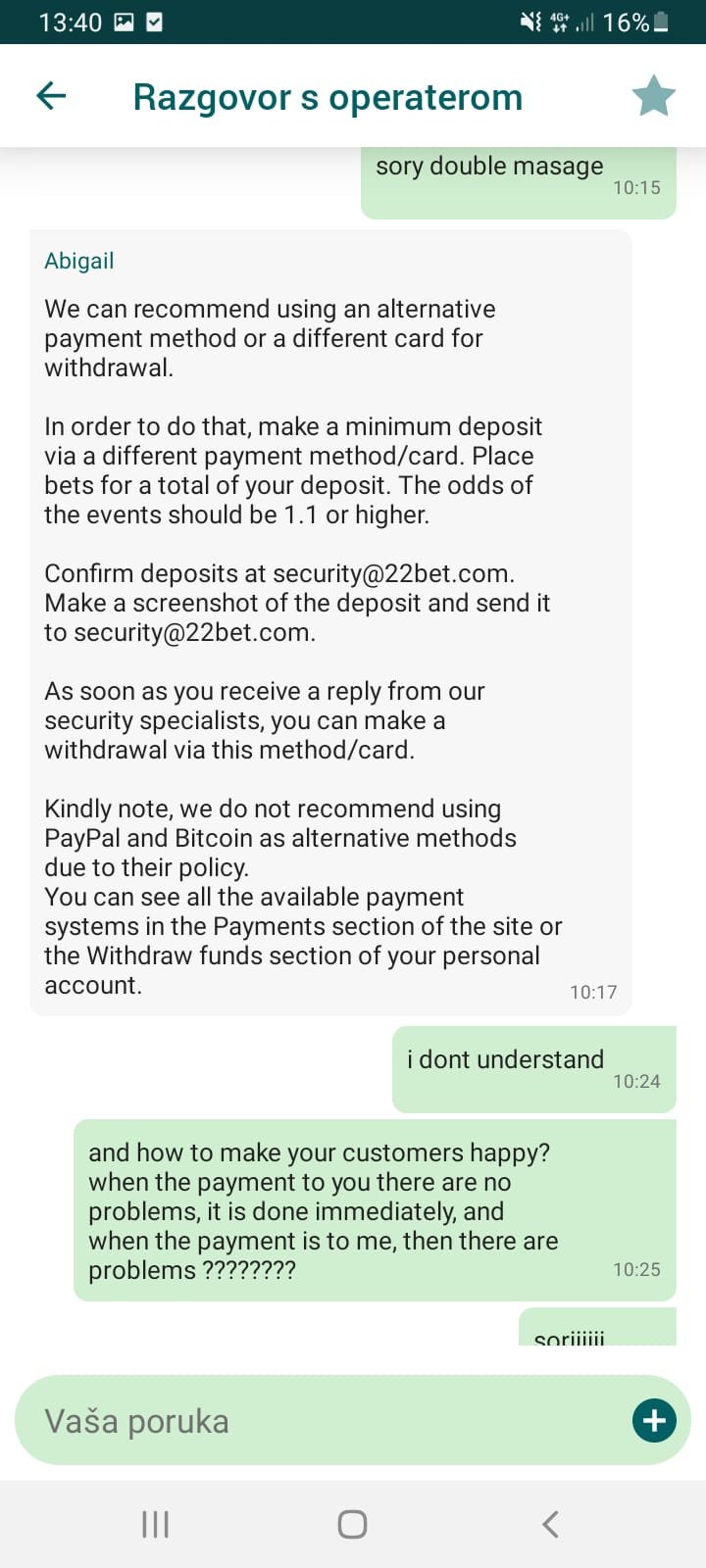Open recent apps from the navigation bar
The width and height of the screenshot is (706, 1568).
tap(156, 1524)
